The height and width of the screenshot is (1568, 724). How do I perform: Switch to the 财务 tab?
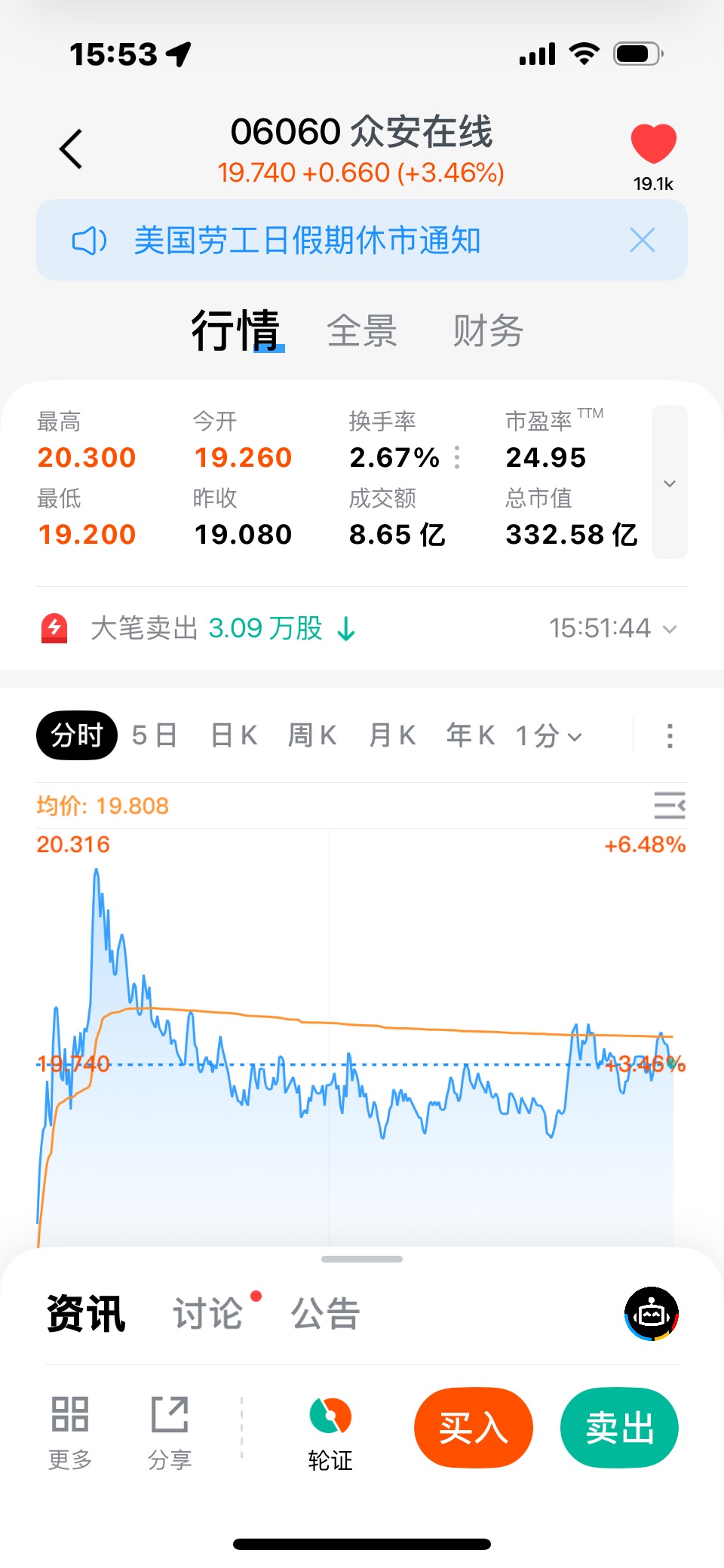pos(488,331)
